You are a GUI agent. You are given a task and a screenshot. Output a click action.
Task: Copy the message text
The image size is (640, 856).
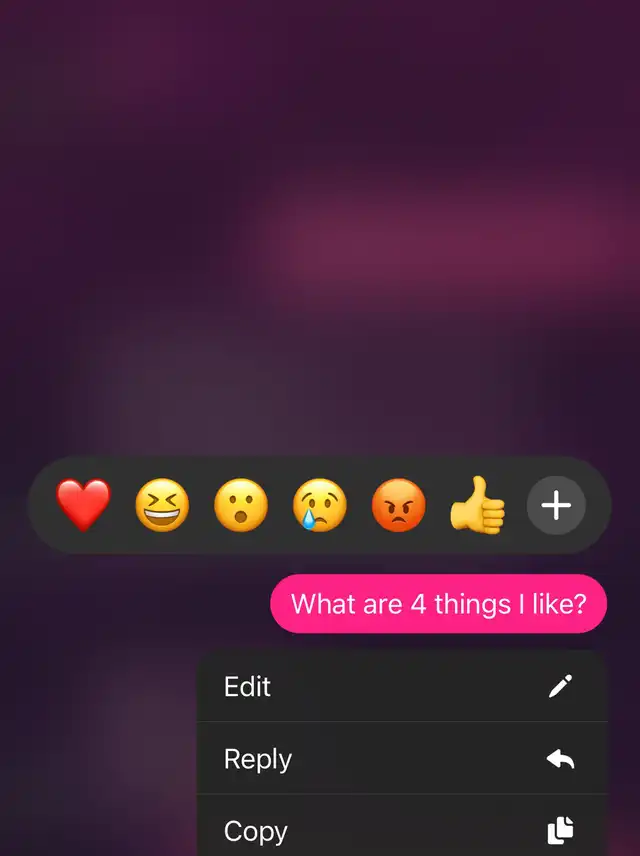point(402,830)
